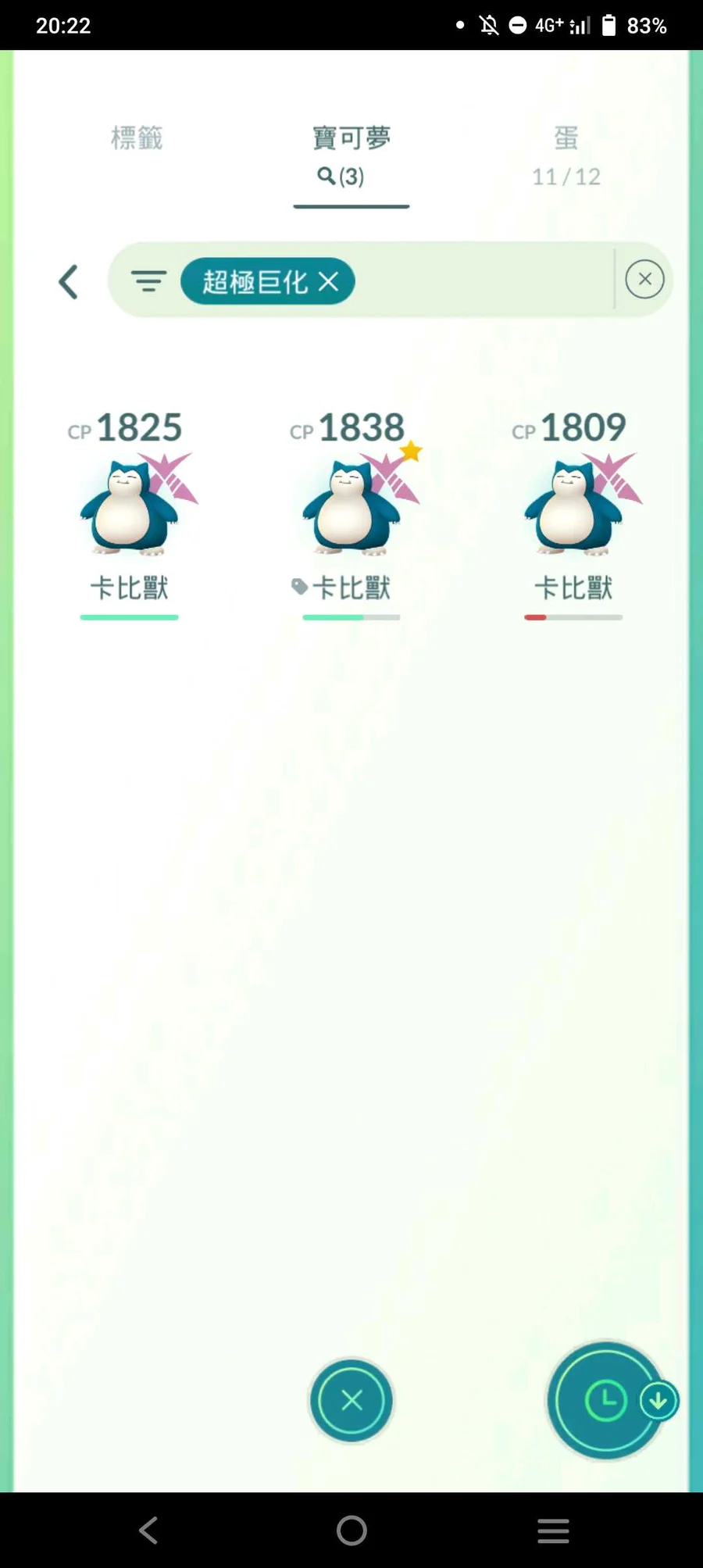Viewport: 703px width, 1568px height.
Task: Tap the system home button
Action: tap(351, 1530)
